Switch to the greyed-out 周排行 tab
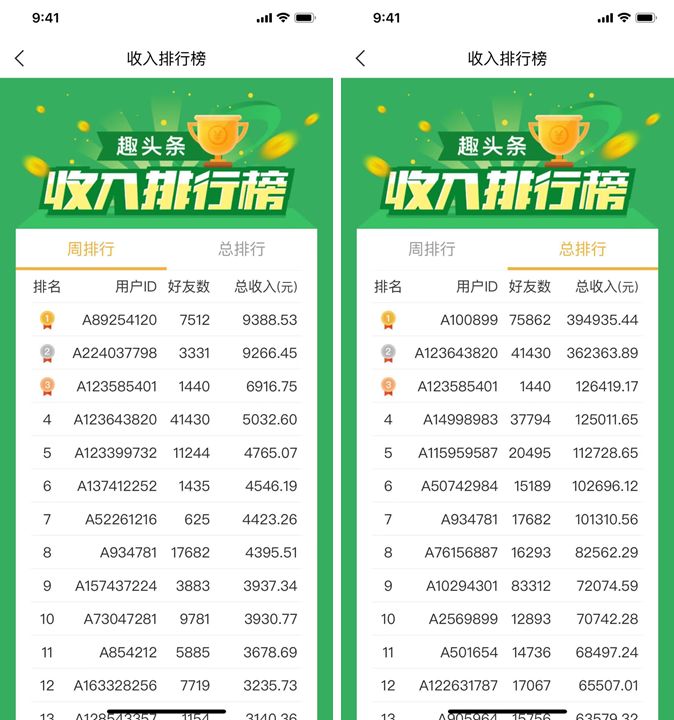The image size is (674, 720). click(x=431, y=249)
